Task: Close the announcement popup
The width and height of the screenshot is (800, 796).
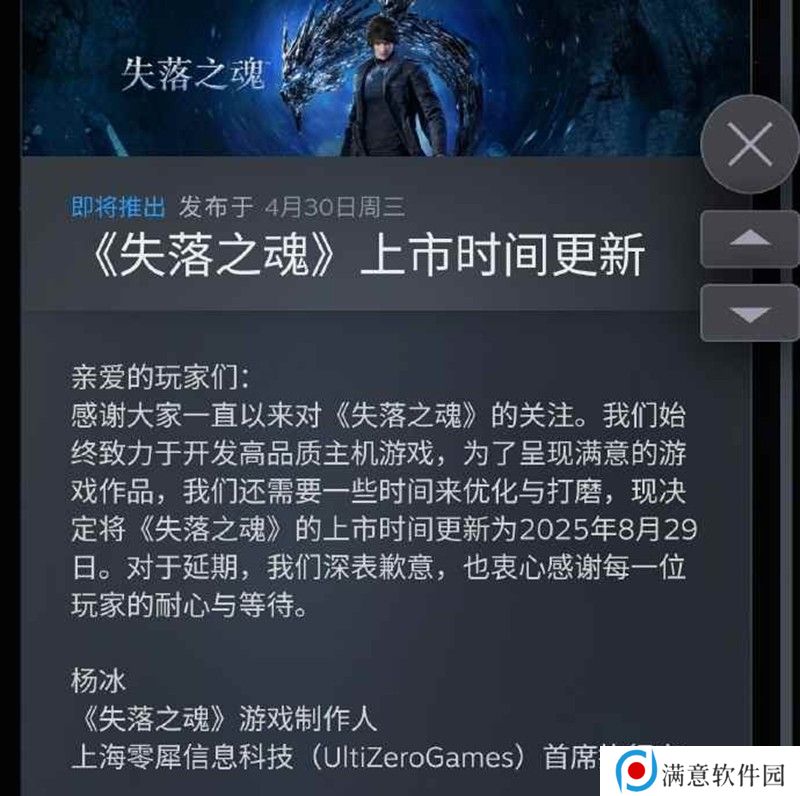Action: tap(749, 145)
